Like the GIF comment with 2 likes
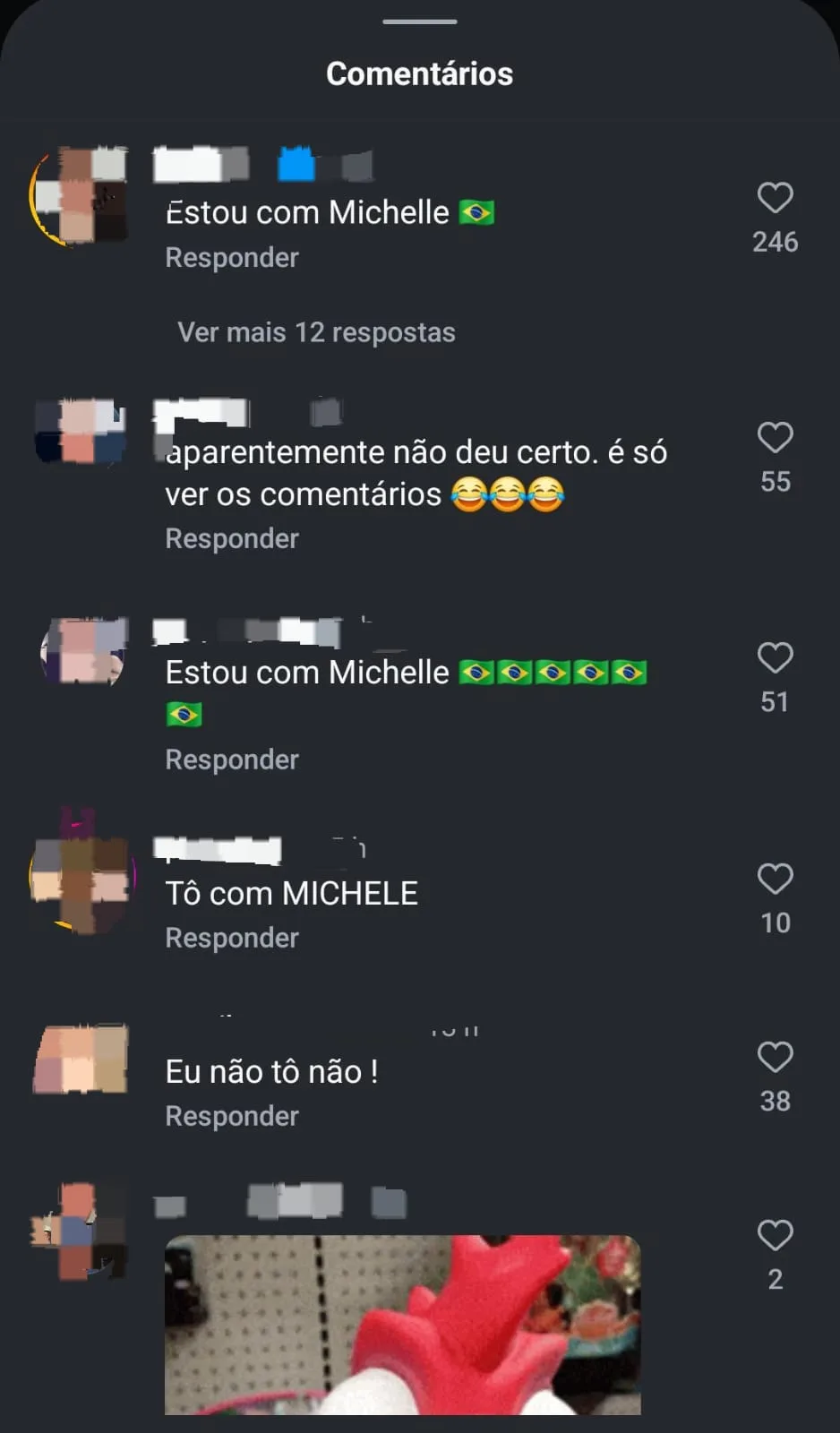 tap(775, 1236)
